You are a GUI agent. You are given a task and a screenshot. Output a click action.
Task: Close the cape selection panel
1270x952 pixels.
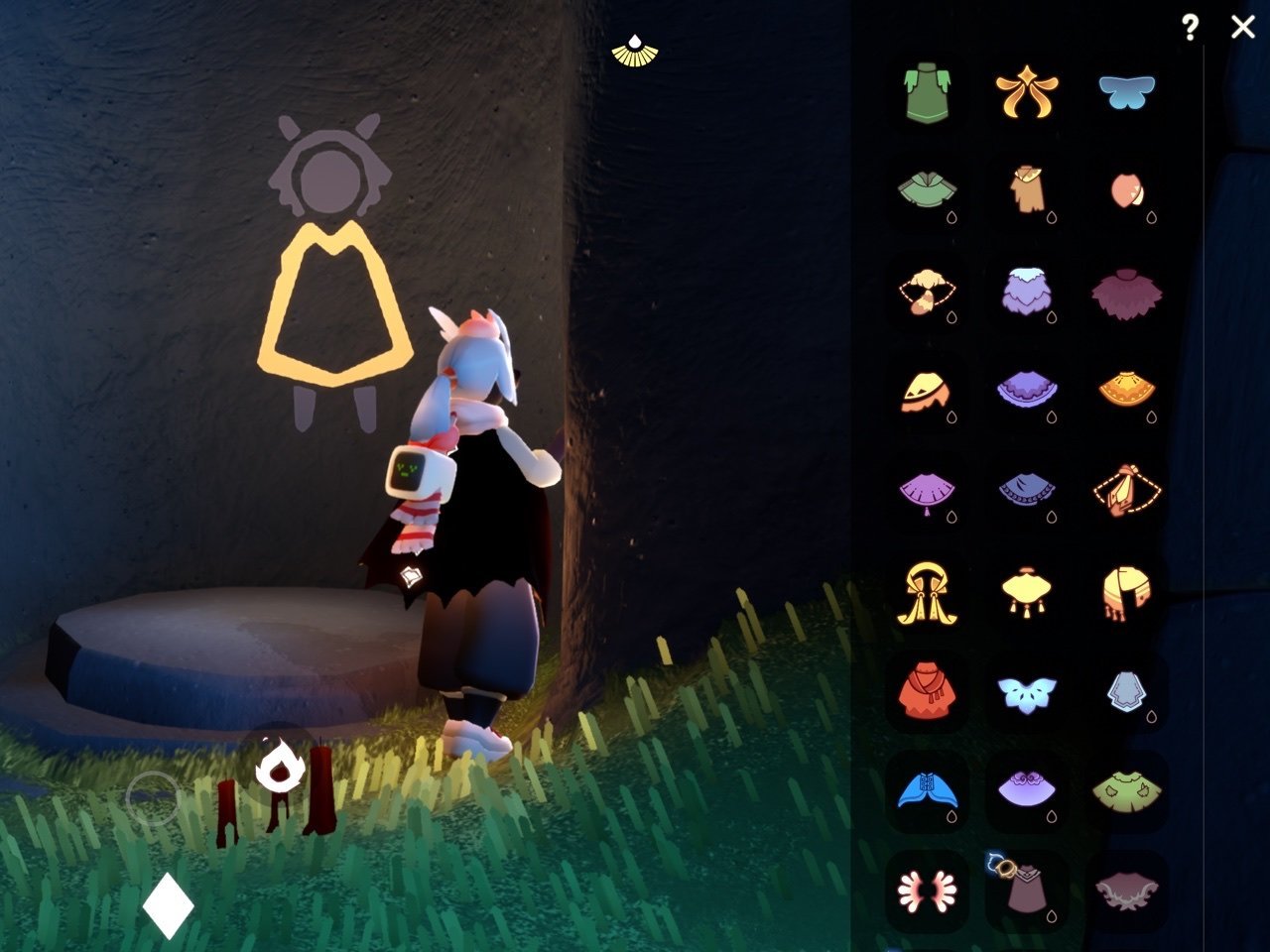point(1242,27)
